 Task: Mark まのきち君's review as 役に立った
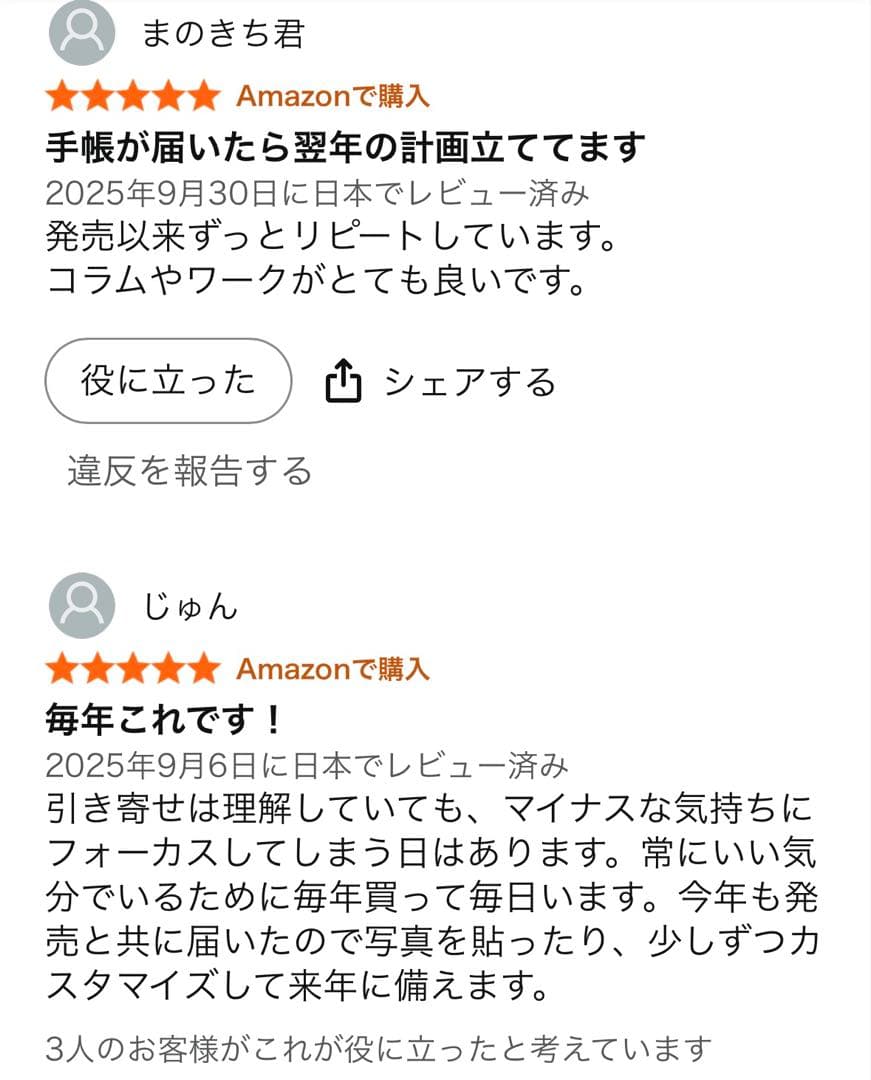tap(168, 381)
